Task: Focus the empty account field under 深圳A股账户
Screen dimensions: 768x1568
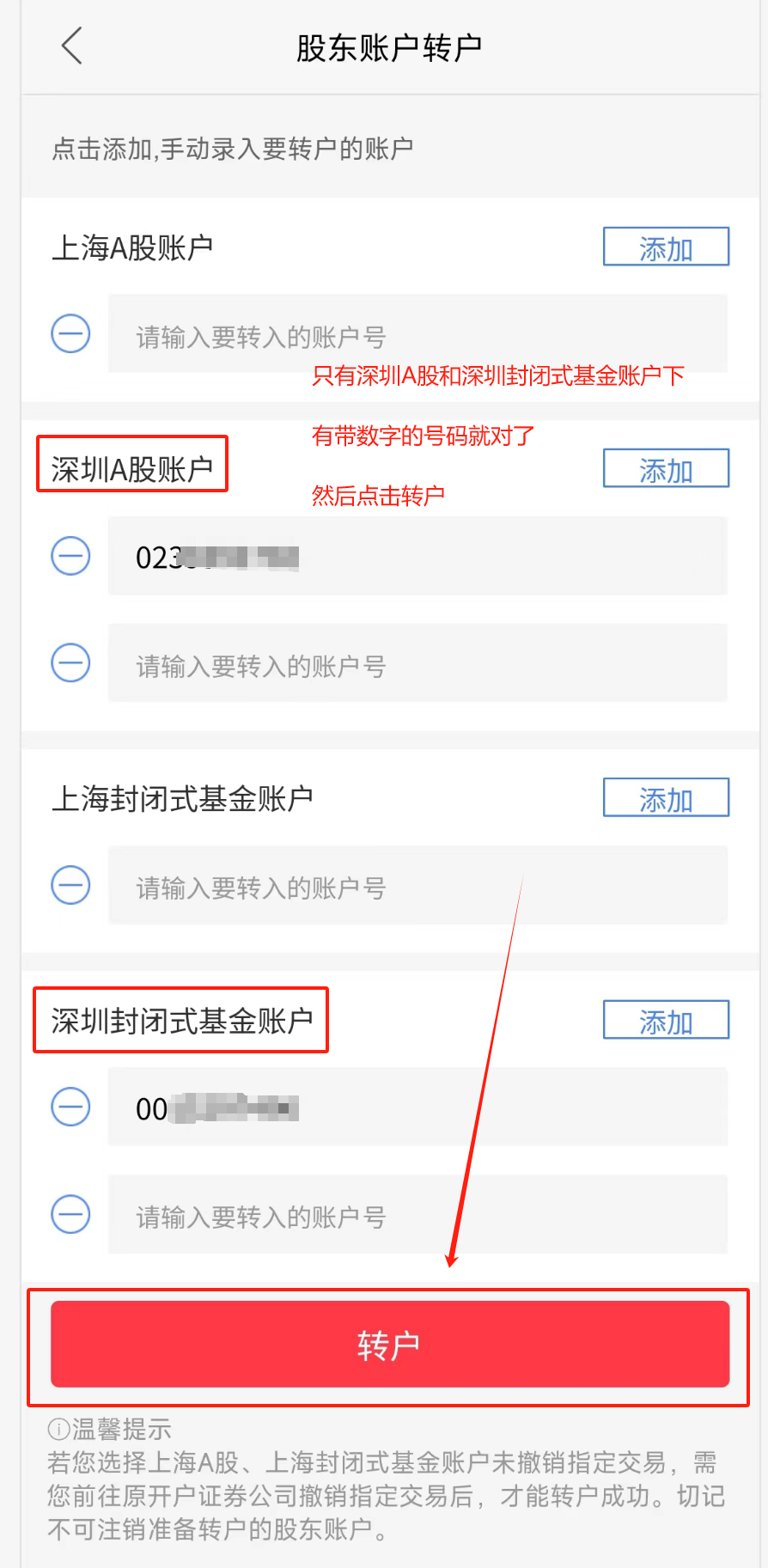Action: tap(418, 664)
